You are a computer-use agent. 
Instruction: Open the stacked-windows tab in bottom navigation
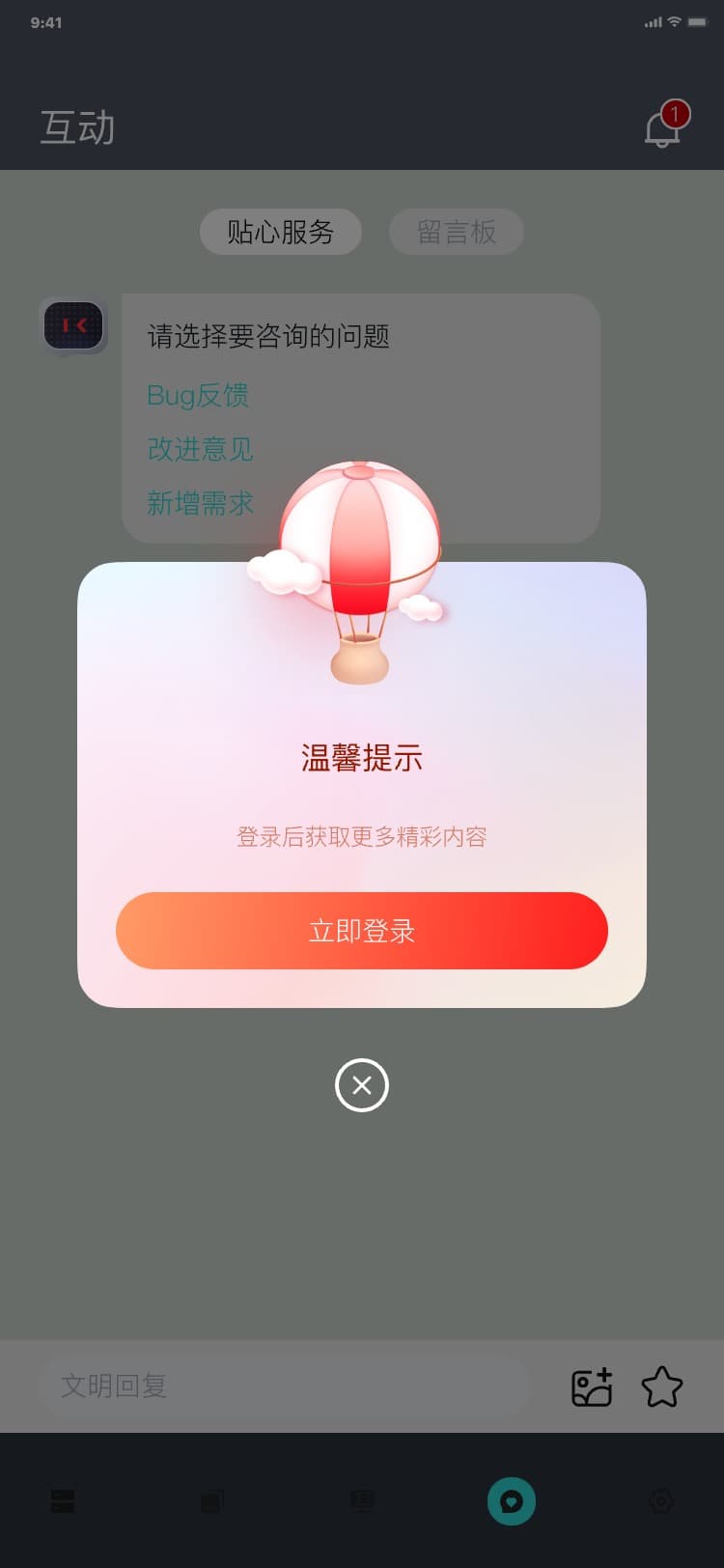coord(212,1500)
